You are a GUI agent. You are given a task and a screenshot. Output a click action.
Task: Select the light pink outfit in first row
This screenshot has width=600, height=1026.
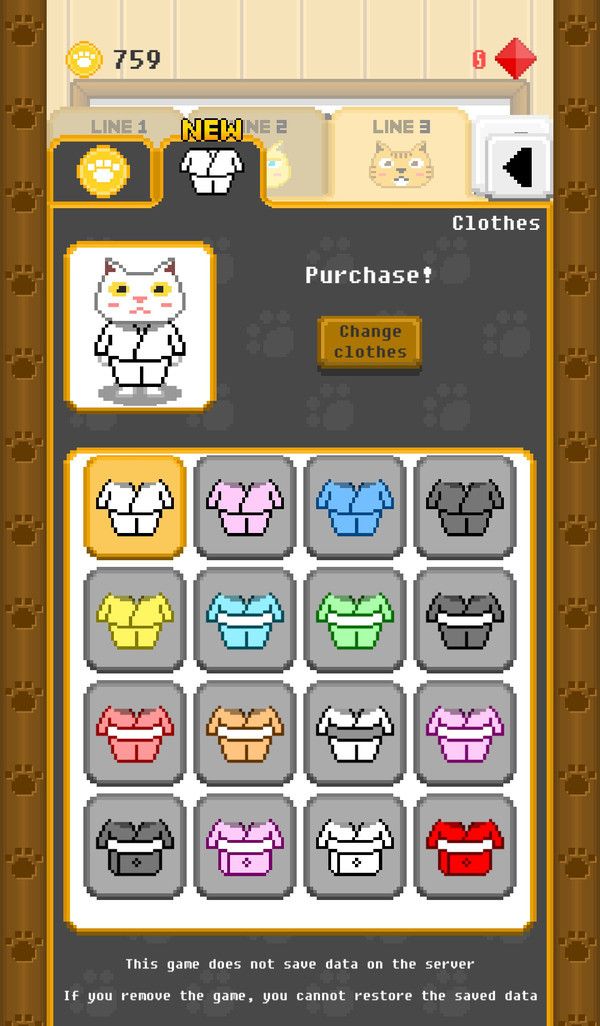(x=245, y=507)
